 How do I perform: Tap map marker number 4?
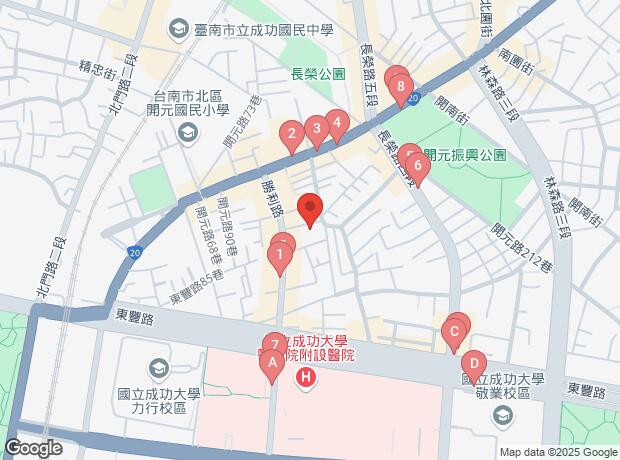(337, 126)
